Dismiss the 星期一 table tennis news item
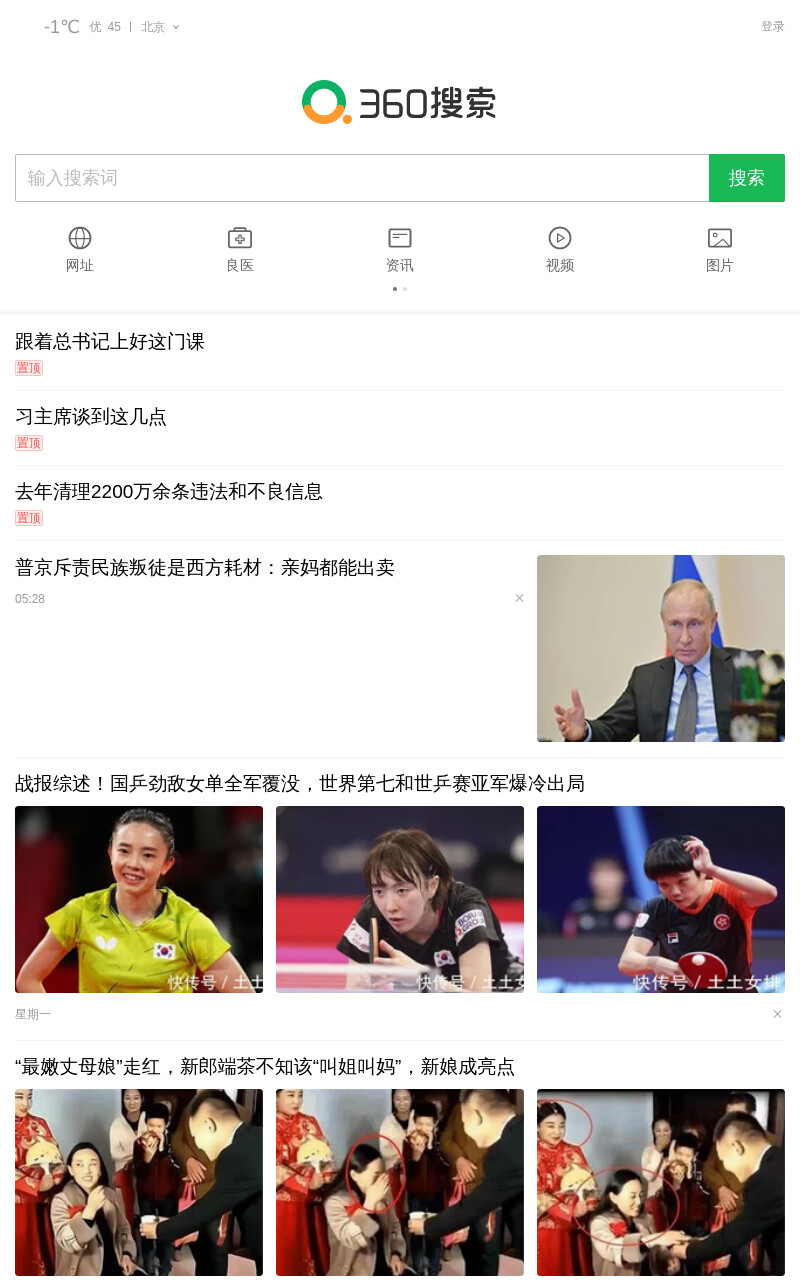The height and width of the screenshot is (1280, 800). point(777,1014)
